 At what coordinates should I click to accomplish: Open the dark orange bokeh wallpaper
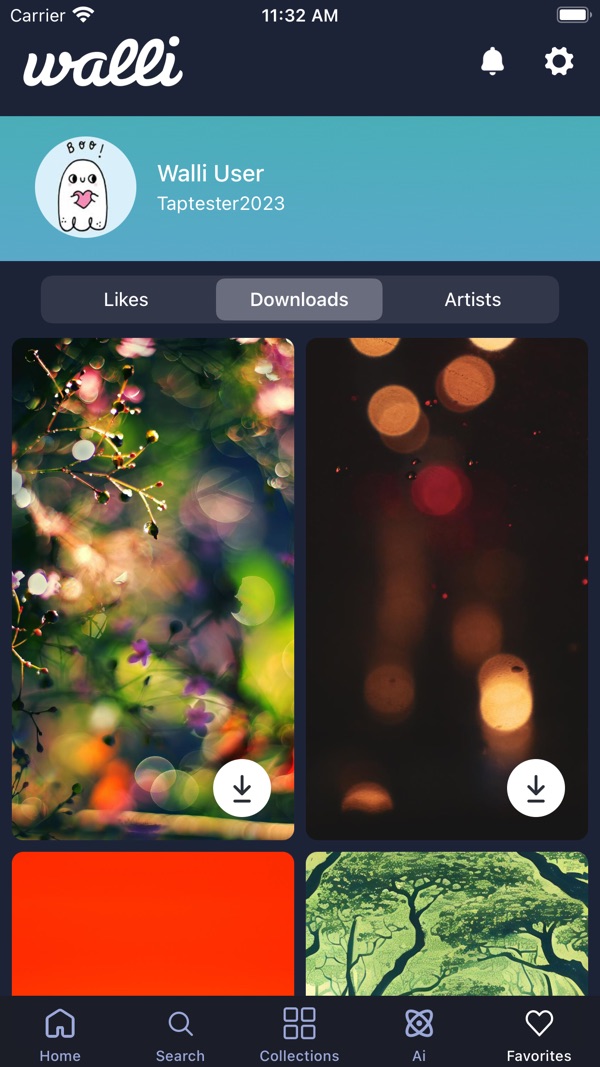(x=446, y=560)
